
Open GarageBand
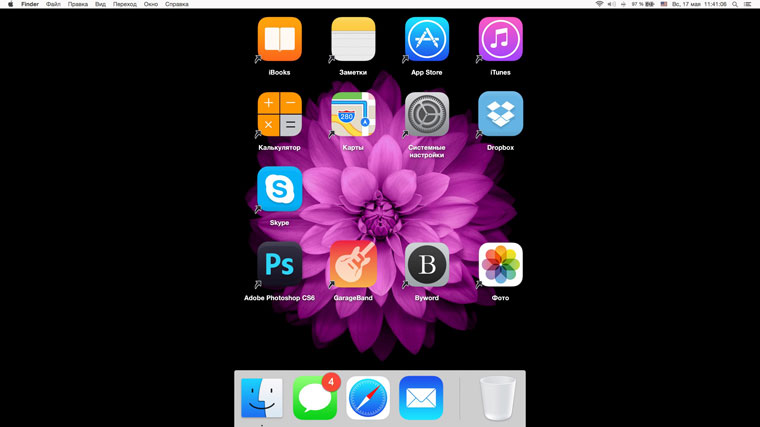click(x=353, y=264)
